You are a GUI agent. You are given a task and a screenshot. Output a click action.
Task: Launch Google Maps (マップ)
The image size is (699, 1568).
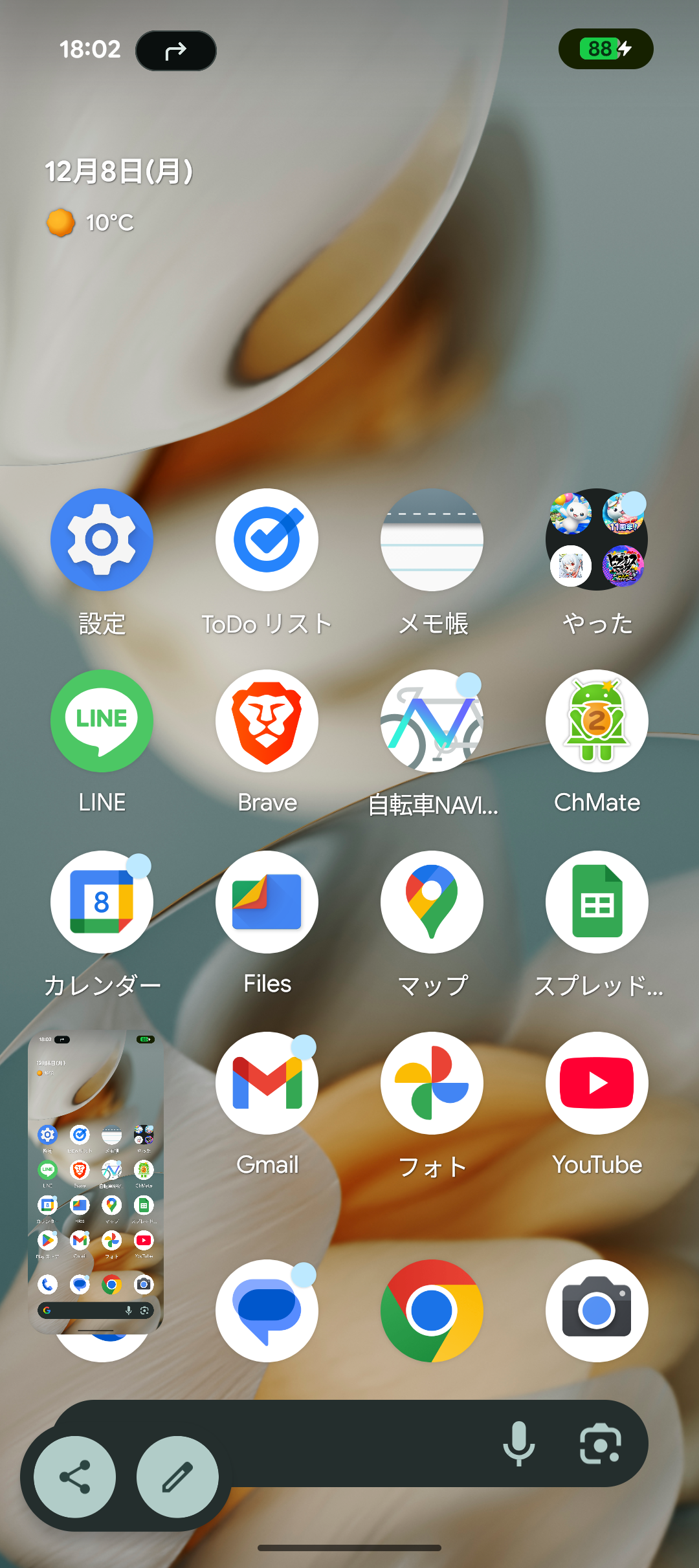tap(432, 902)
